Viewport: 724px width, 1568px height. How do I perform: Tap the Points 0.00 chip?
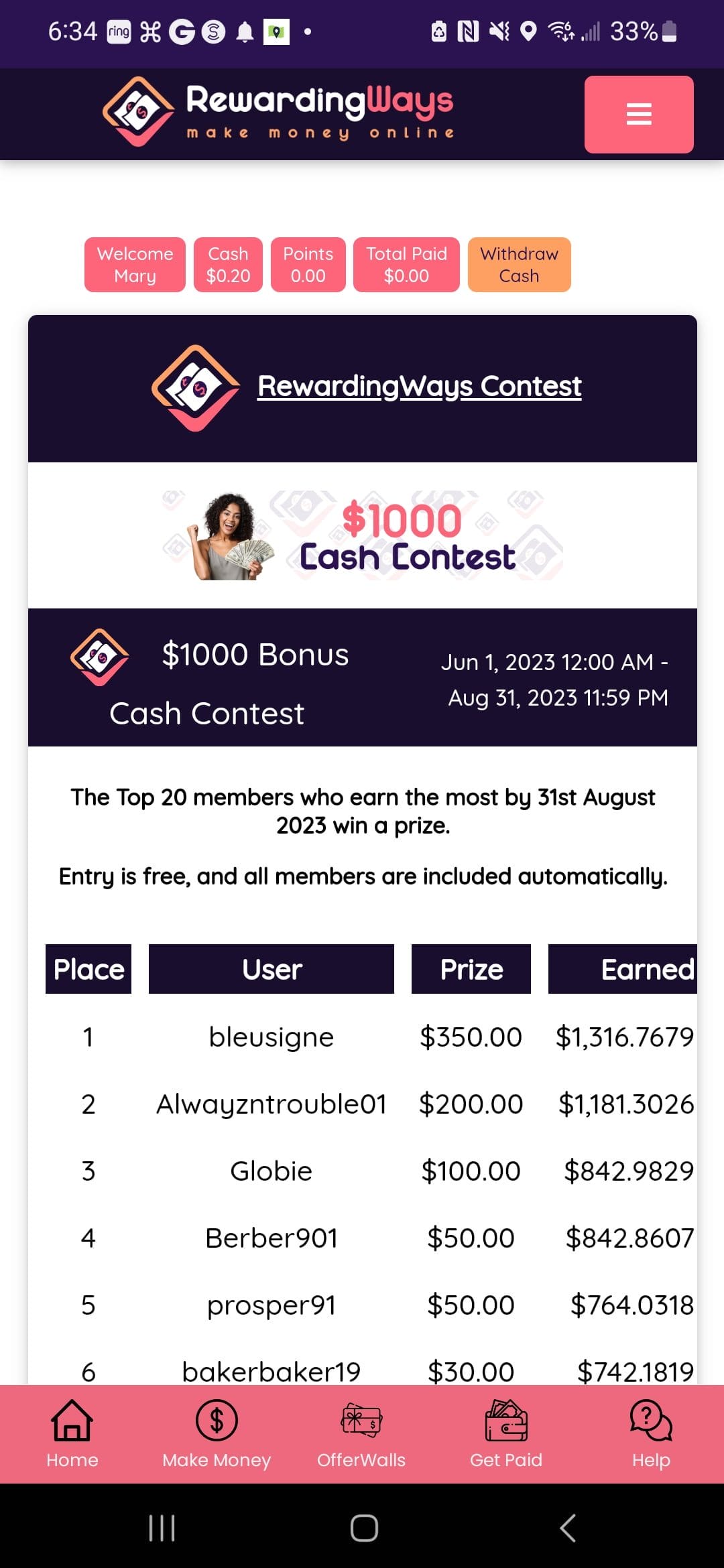coord(308,265)
